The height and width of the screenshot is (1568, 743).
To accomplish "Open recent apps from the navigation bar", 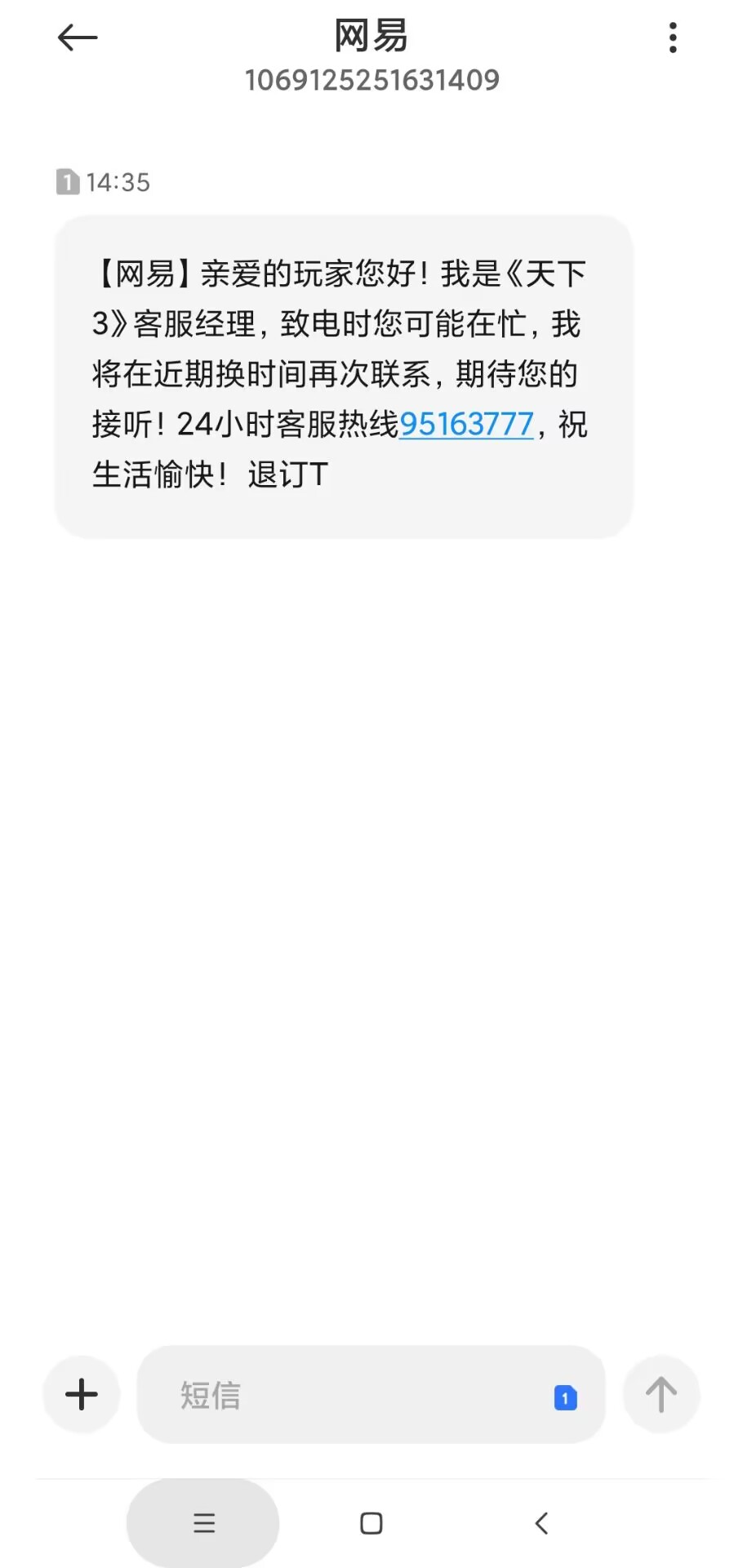I will (x=203, y=1523).
